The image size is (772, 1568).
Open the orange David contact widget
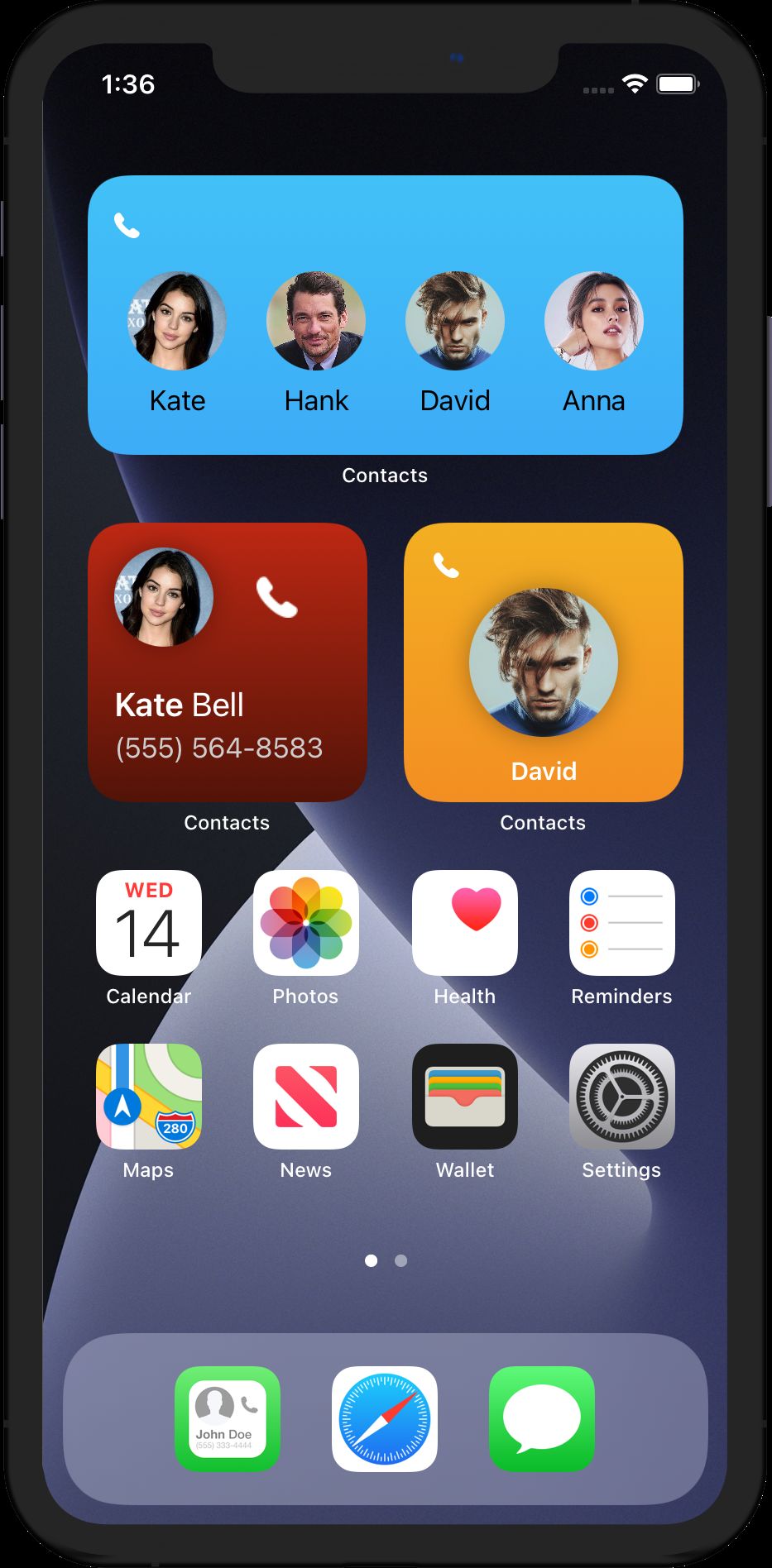pyautogui.click(x=543, y=662)
